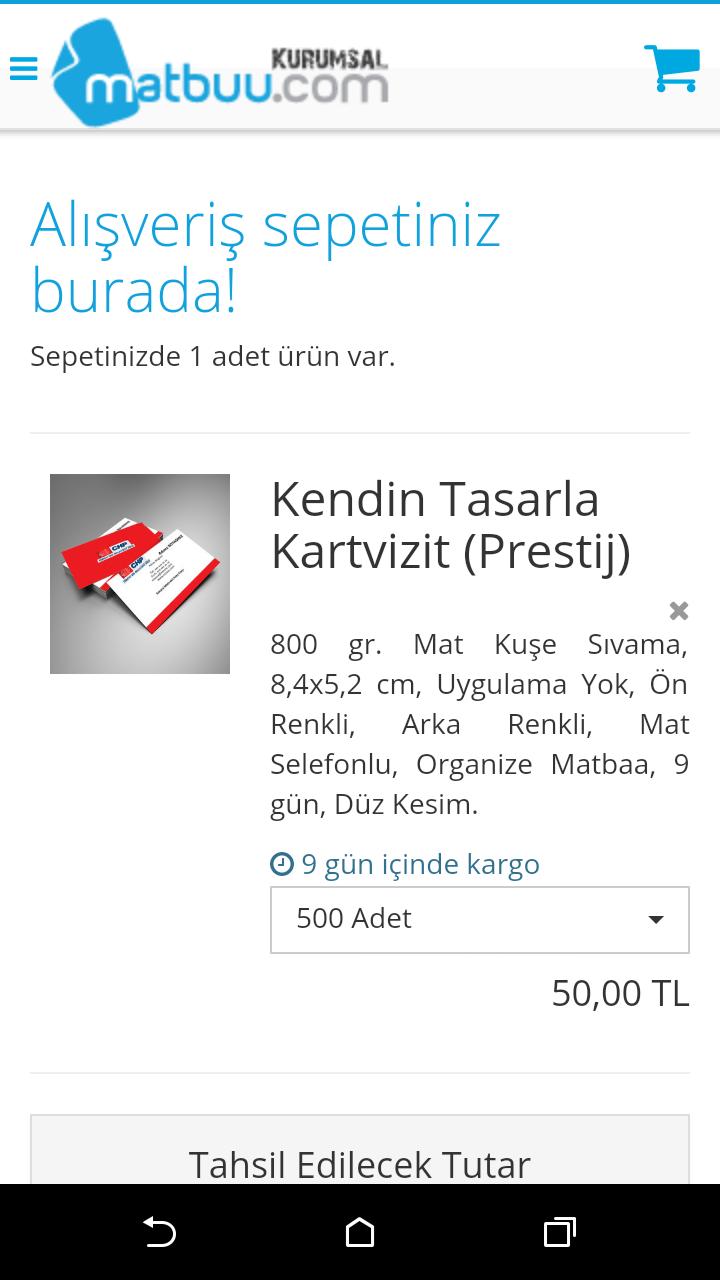Image resolution: width=720 pixels, height=1280 pixels.
Task: Open recent apps with the overview button
Action: (560, 1233)
